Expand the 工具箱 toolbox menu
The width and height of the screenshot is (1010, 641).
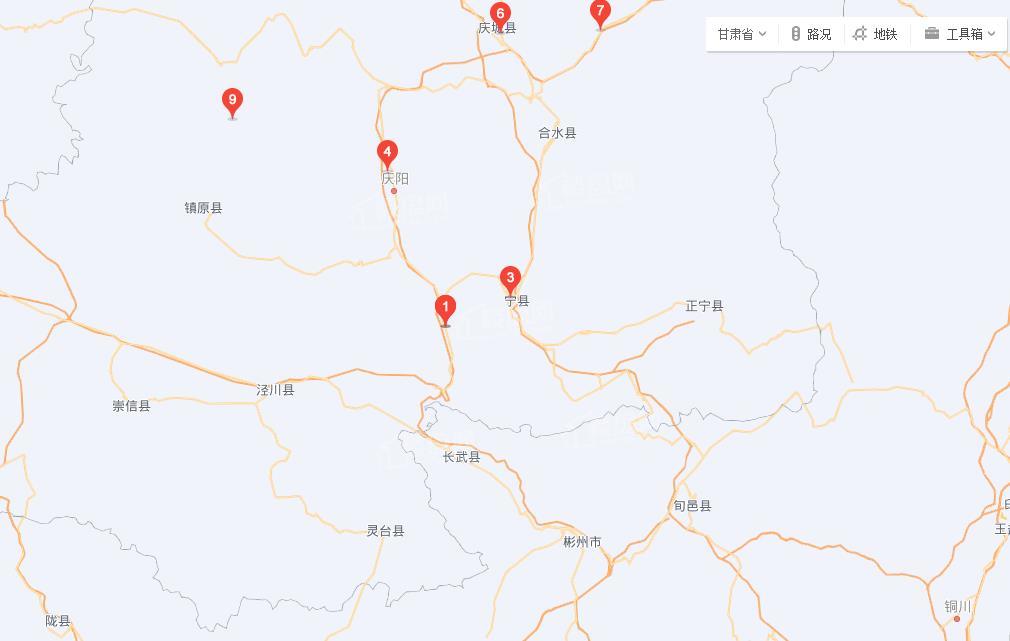click(960, 34)
